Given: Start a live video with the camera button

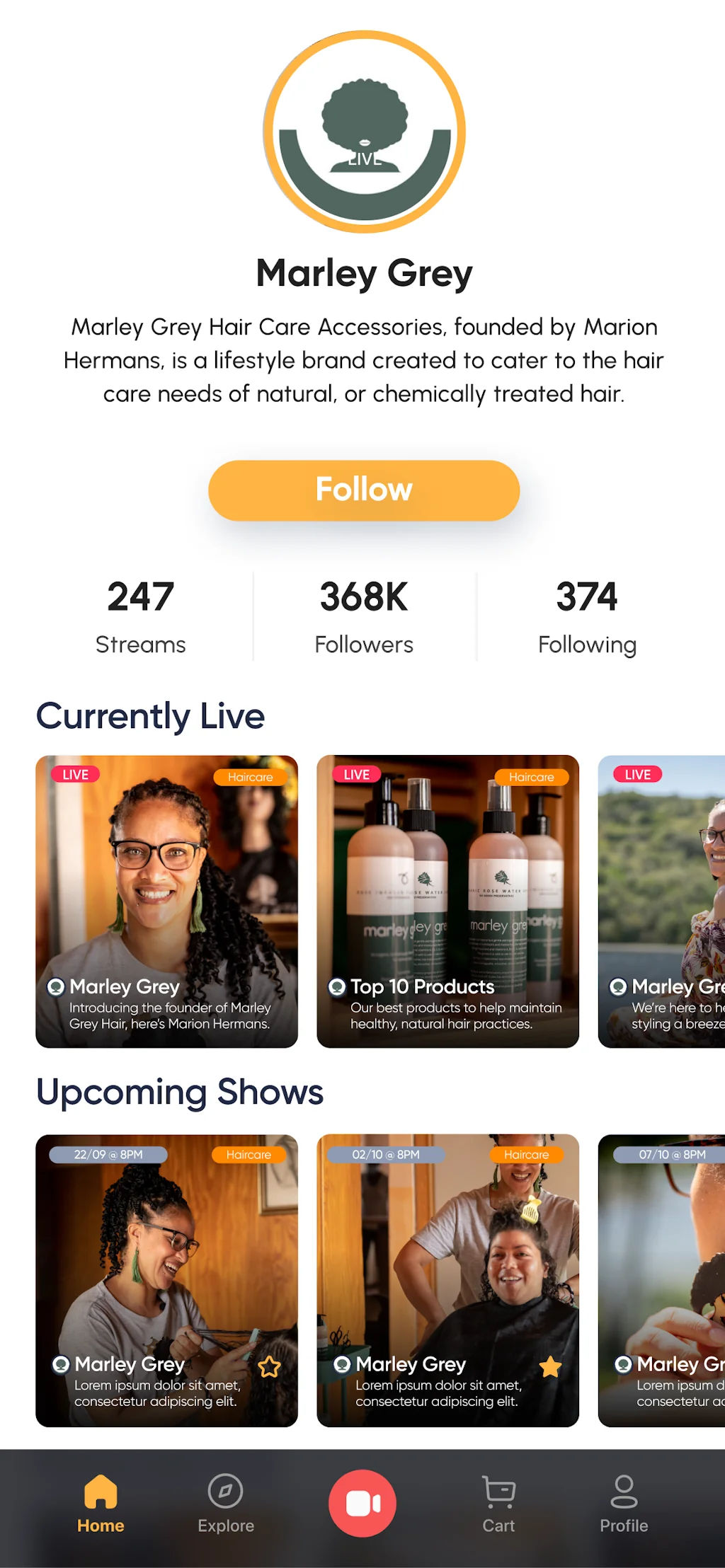Looking at the screenshot, I should 362,1504.
